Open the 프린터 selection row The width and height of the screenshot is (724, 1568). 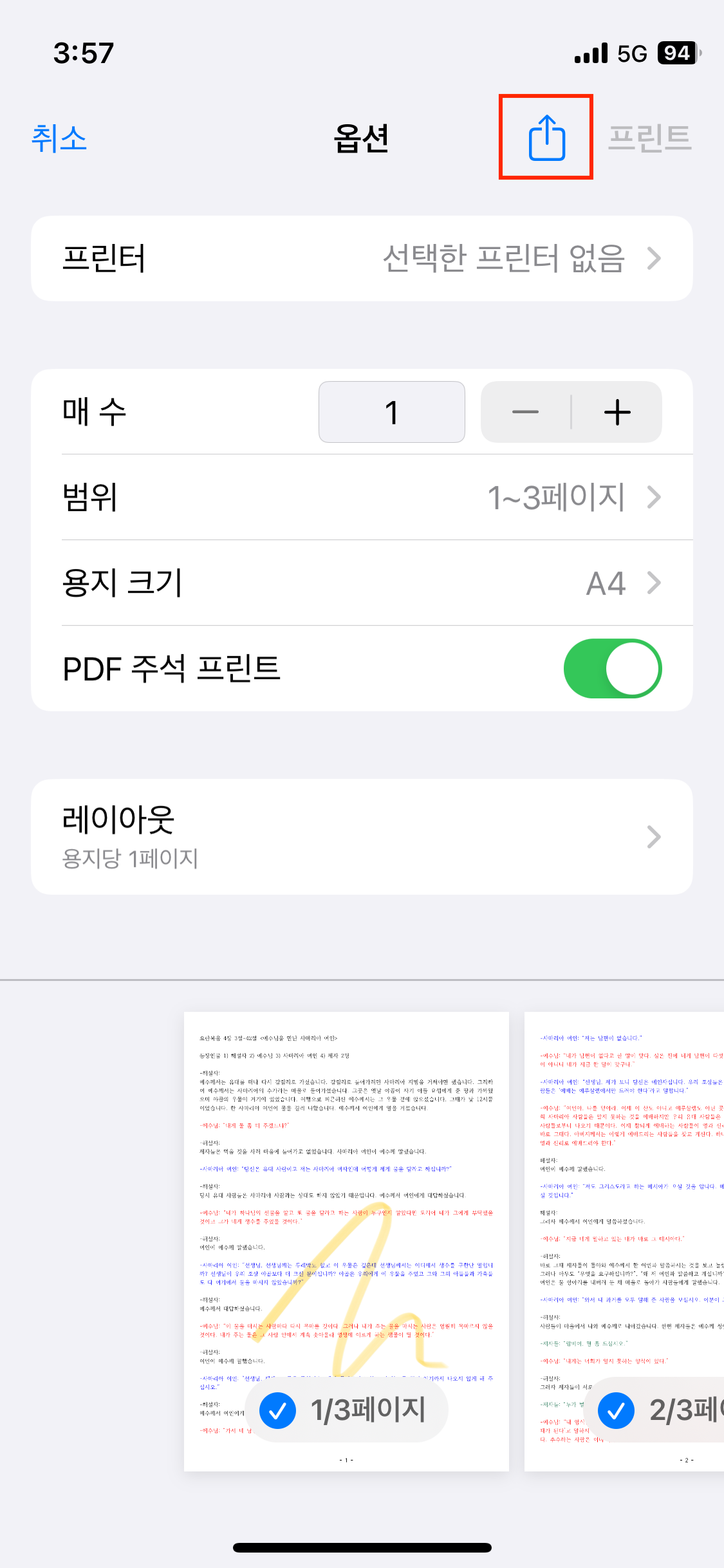362,258
